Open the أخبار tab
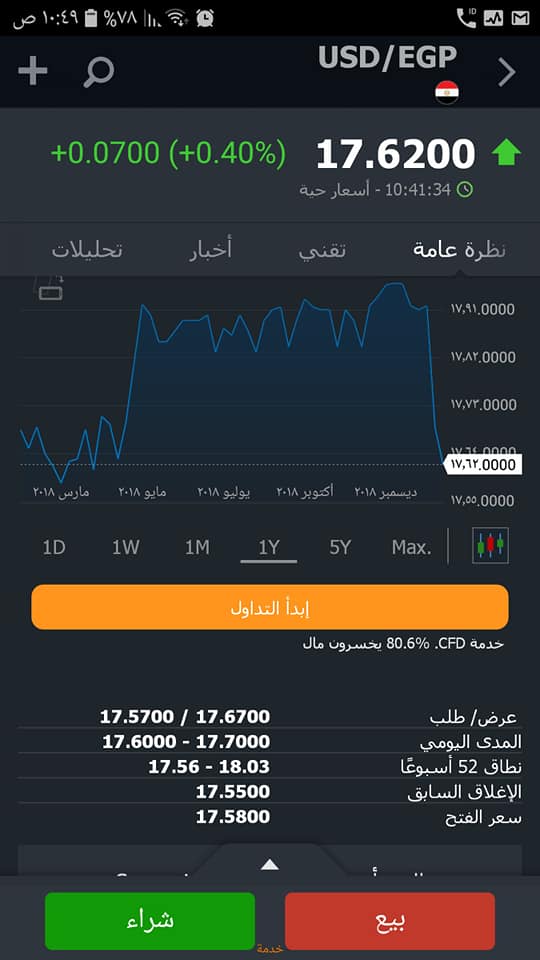The width and height of the screenshot is (540, 960). (210, 250)
